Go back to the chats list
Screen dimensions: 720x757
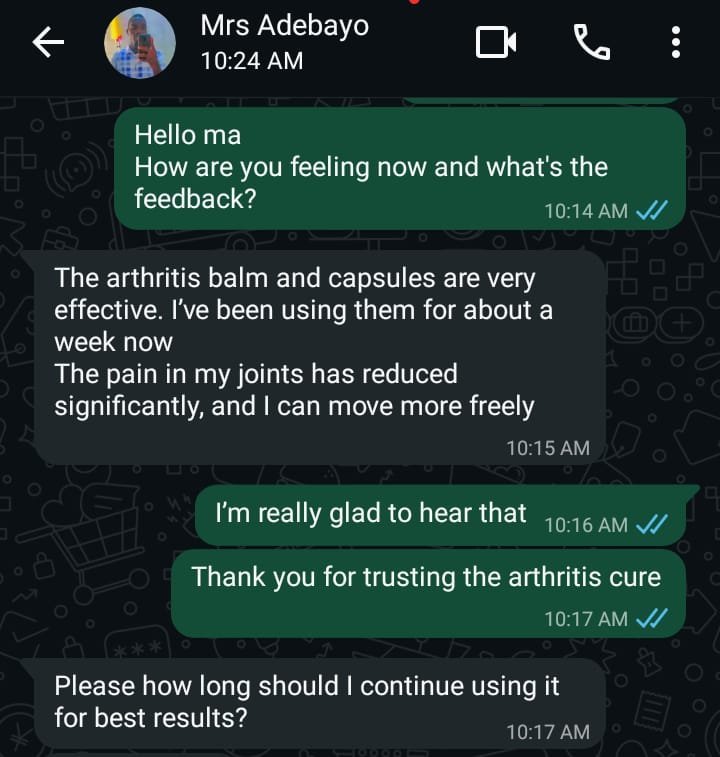click(x=48, y=42)
